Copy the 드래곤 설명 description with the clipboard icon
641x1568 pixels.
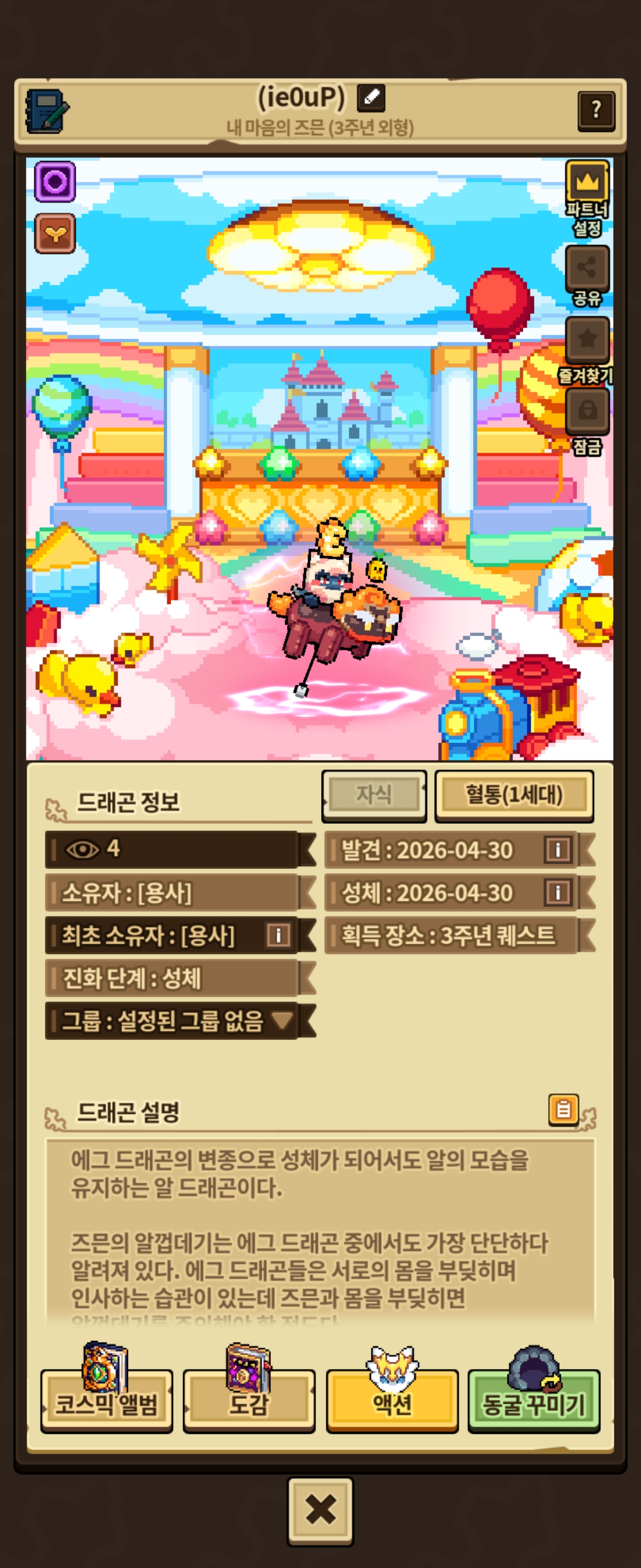[x=563, y=1109]
